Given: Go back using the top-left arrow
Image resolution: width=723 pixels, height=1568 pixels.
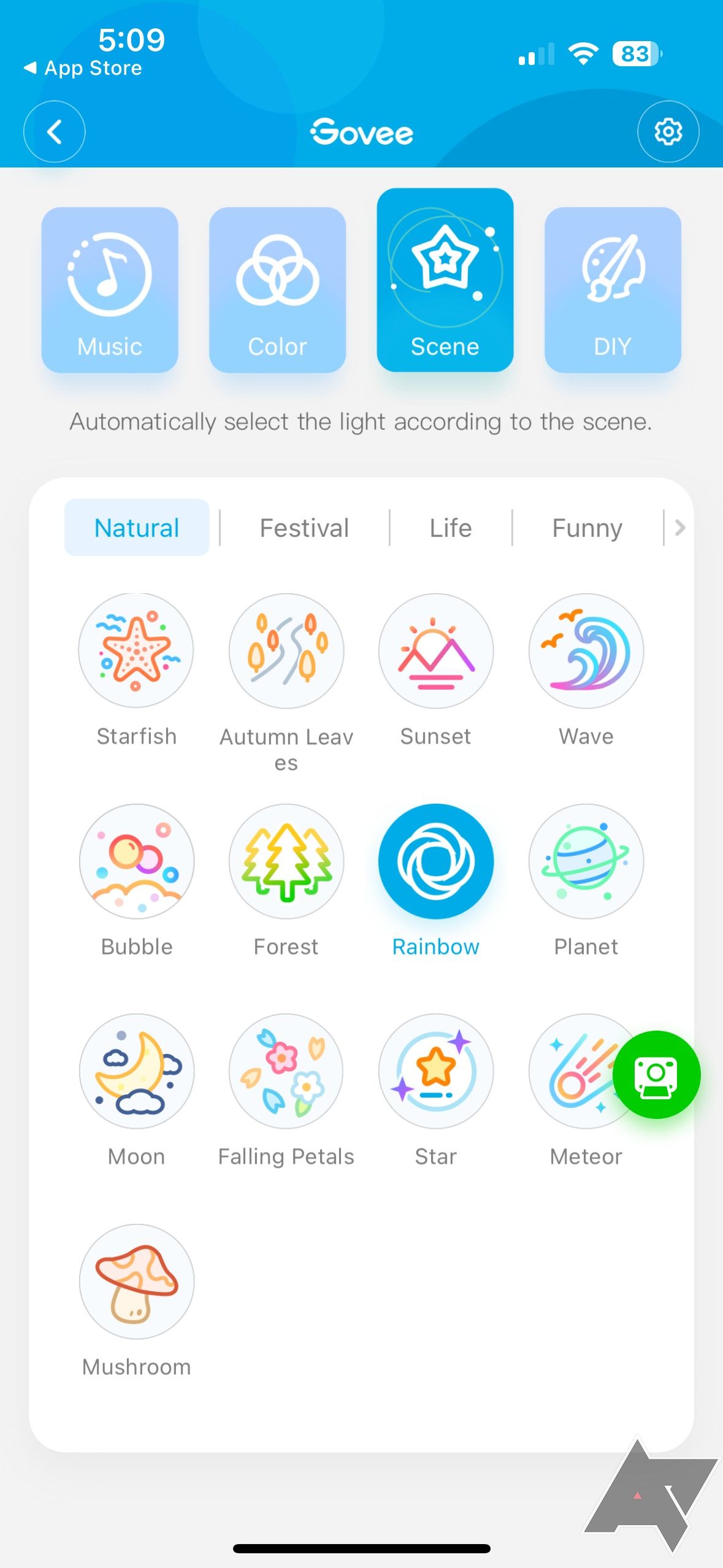Looking at the screenshot, I should pyautogui.click(x=54, y=131).
